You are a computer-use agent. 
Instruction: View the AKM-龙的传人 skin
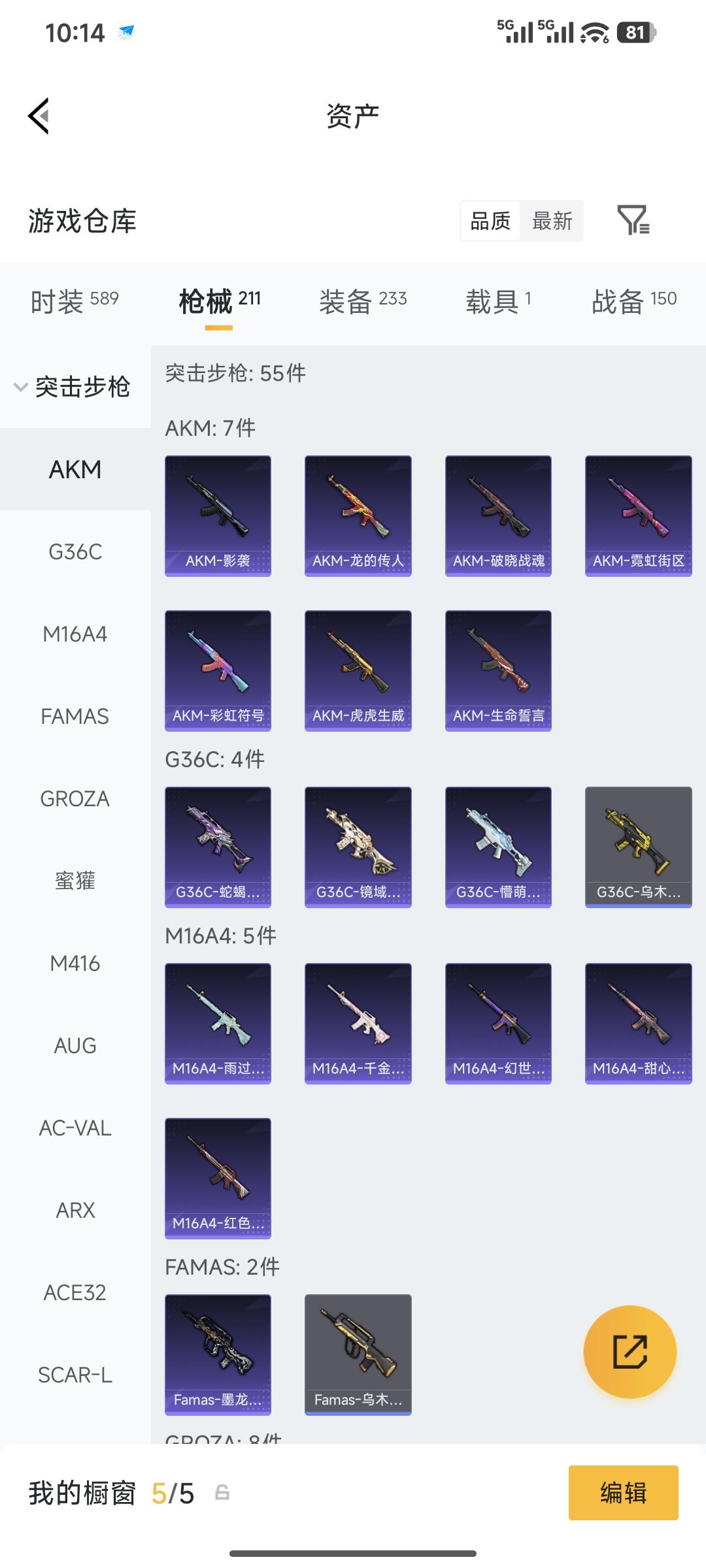tap(358, 515)
